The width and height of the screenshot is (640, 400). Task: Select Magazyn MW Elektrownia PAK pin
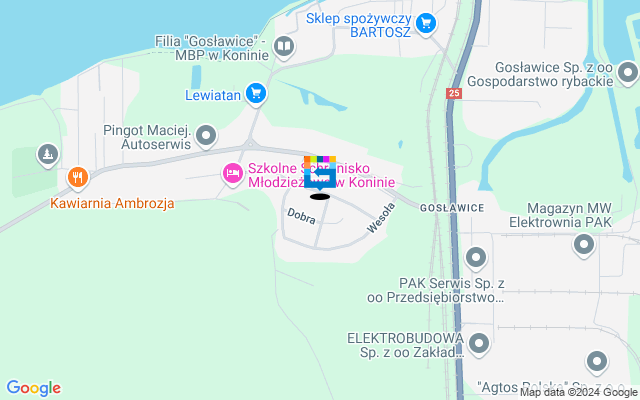[584, 243]
